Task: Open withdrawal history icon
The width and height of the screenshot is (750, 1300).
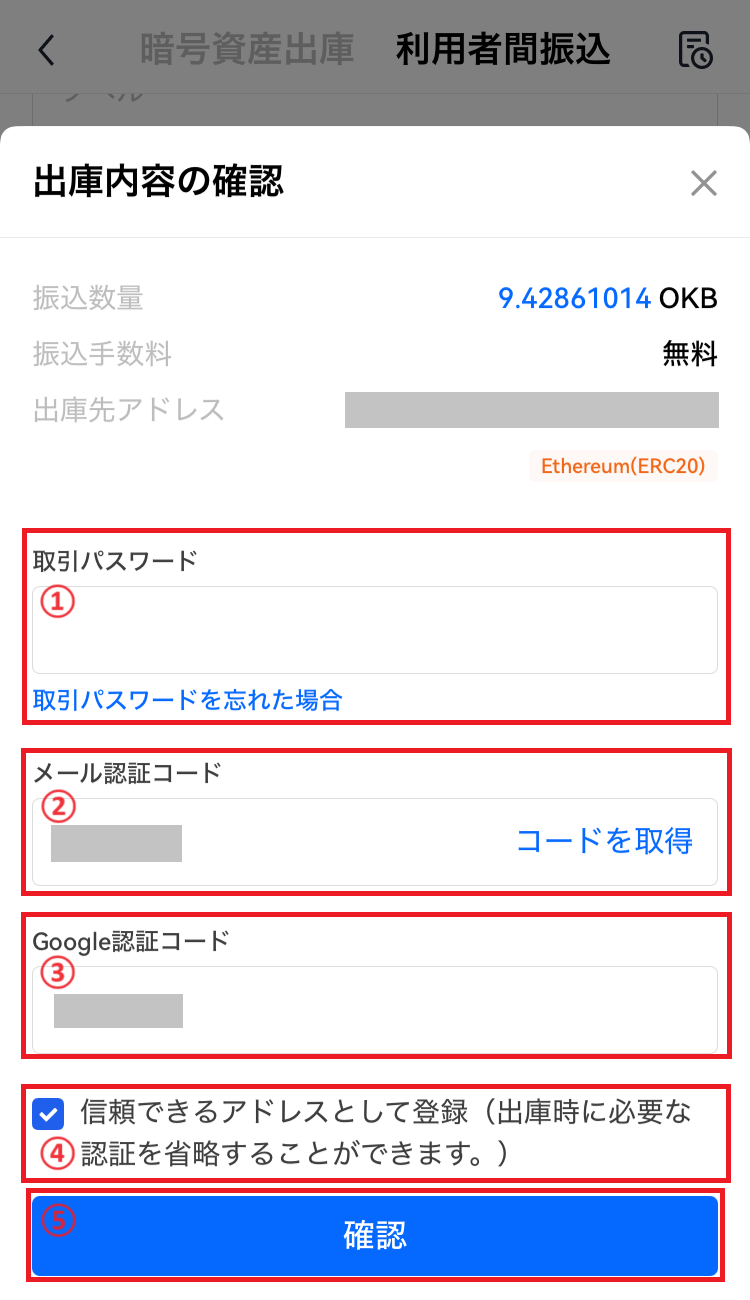Action: 695,50
